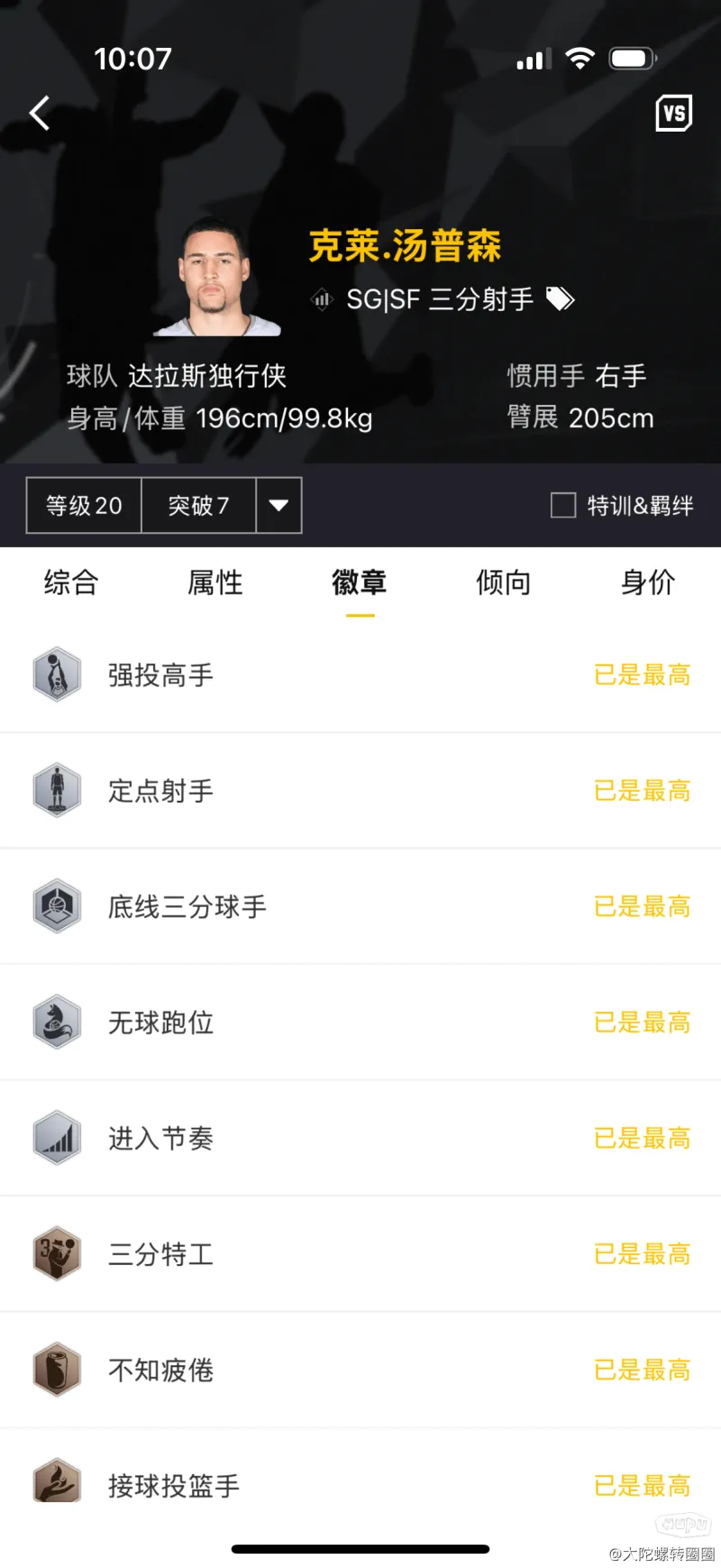Tap the tag icon beside 三分射手
The image size is (721, 1568).
pos(560,298)
